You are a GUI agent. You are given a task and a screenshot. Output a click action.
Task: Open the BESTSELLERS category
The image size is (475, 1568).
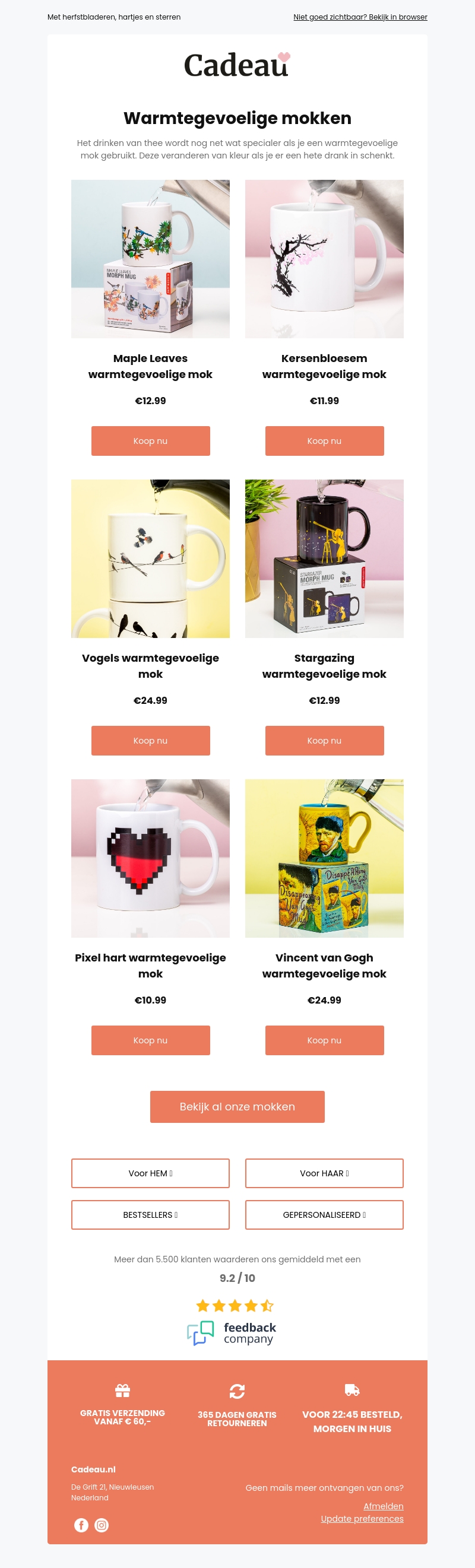pyautogui.click(x=150, y=1214)
